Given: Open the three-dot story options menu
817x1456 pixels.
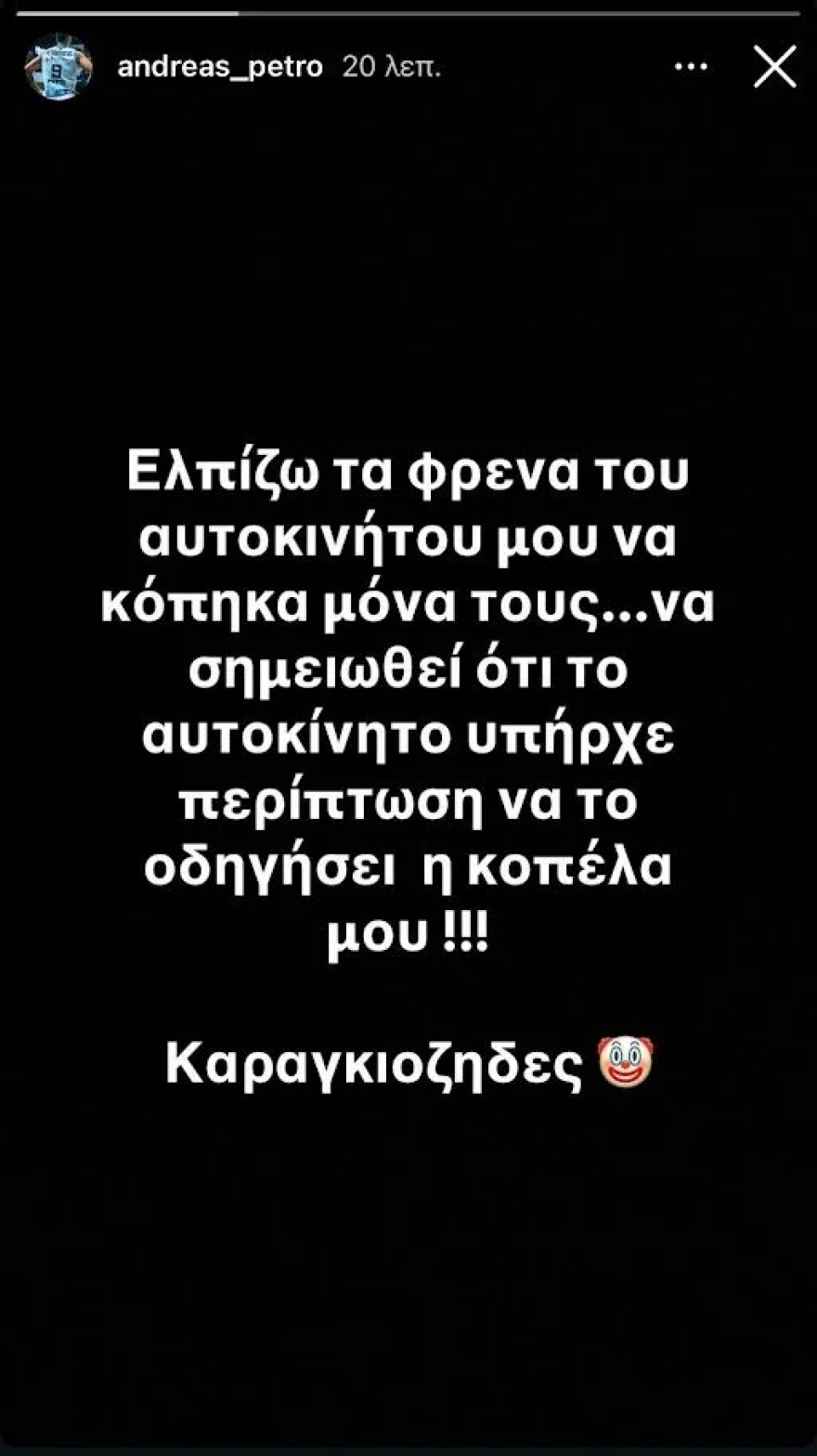Looking at the screenshot, I should 691,67.
